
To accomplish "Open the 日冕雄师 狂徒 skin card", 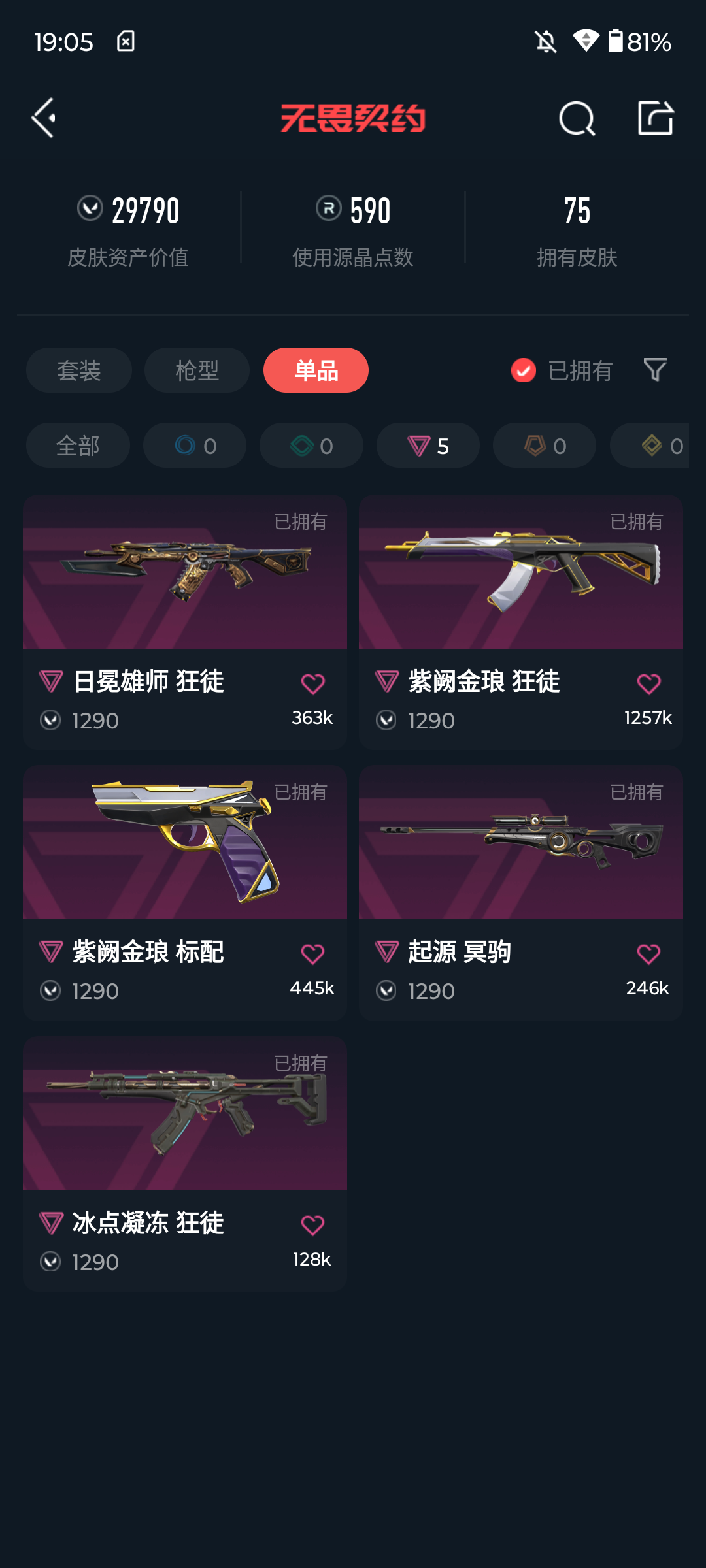I will (x=185, y=622).
